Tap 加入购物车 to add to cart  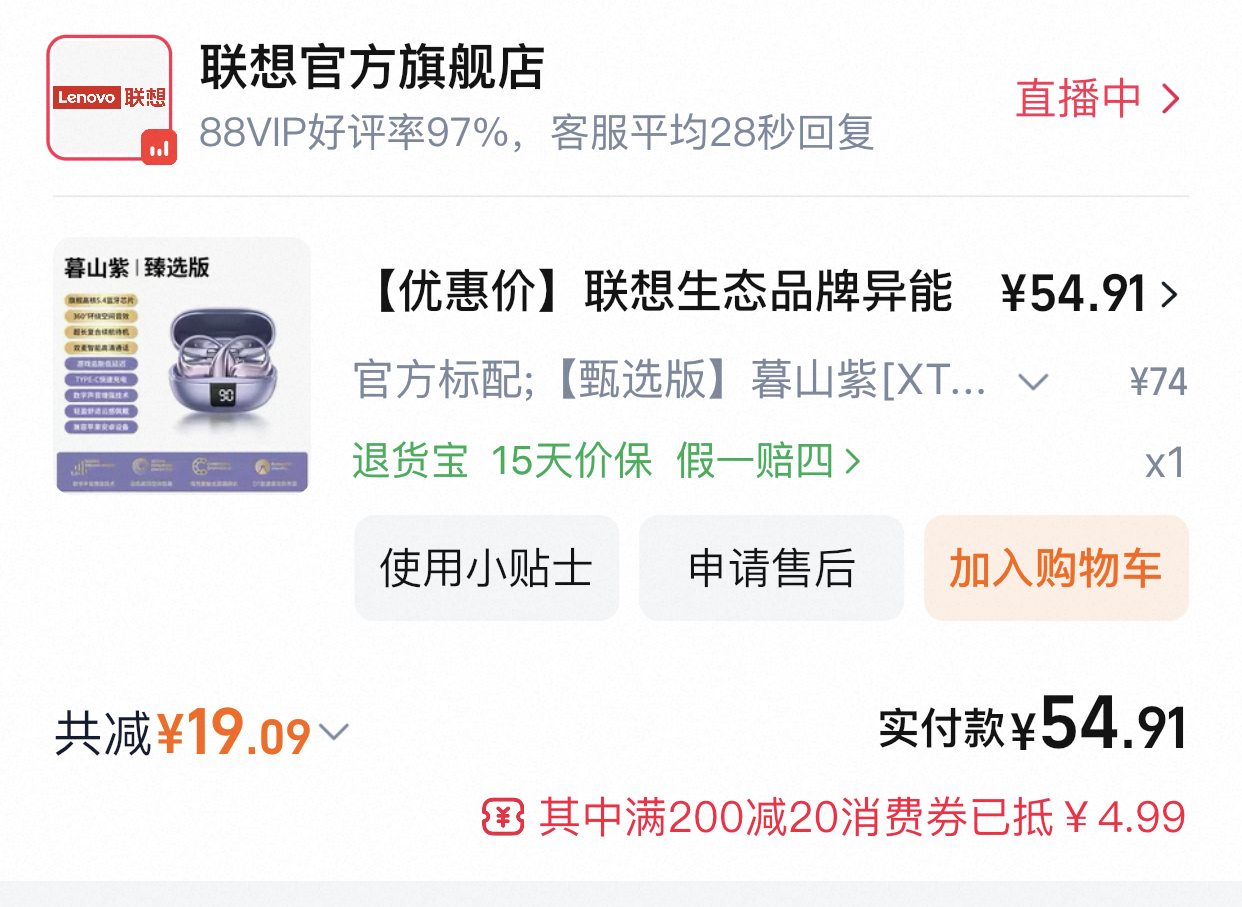[1055, 568]
